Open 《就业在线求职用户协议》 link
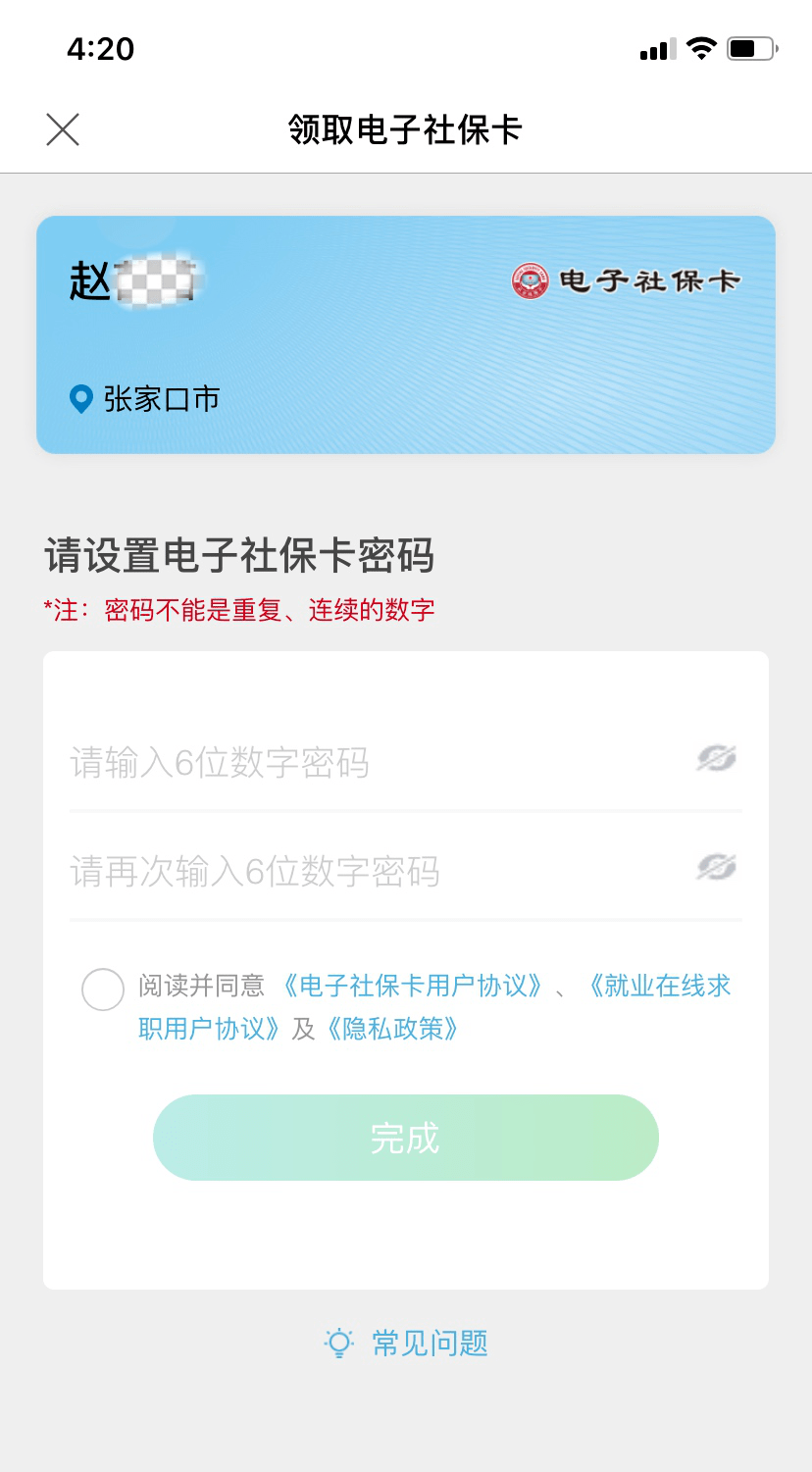The image size is (812, 1472). coord(659,986)
